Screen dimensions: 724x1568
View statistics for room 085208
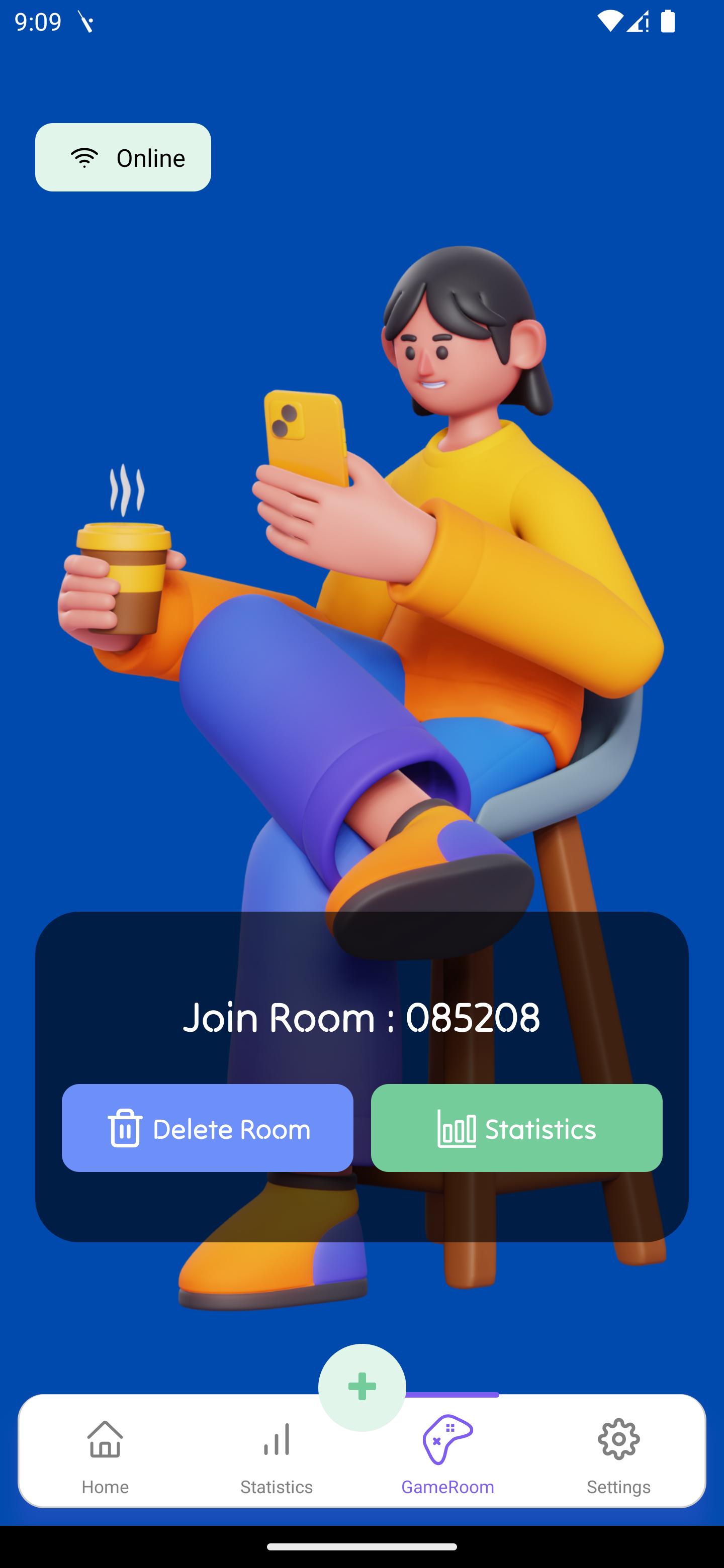[x=516, y=1128]
